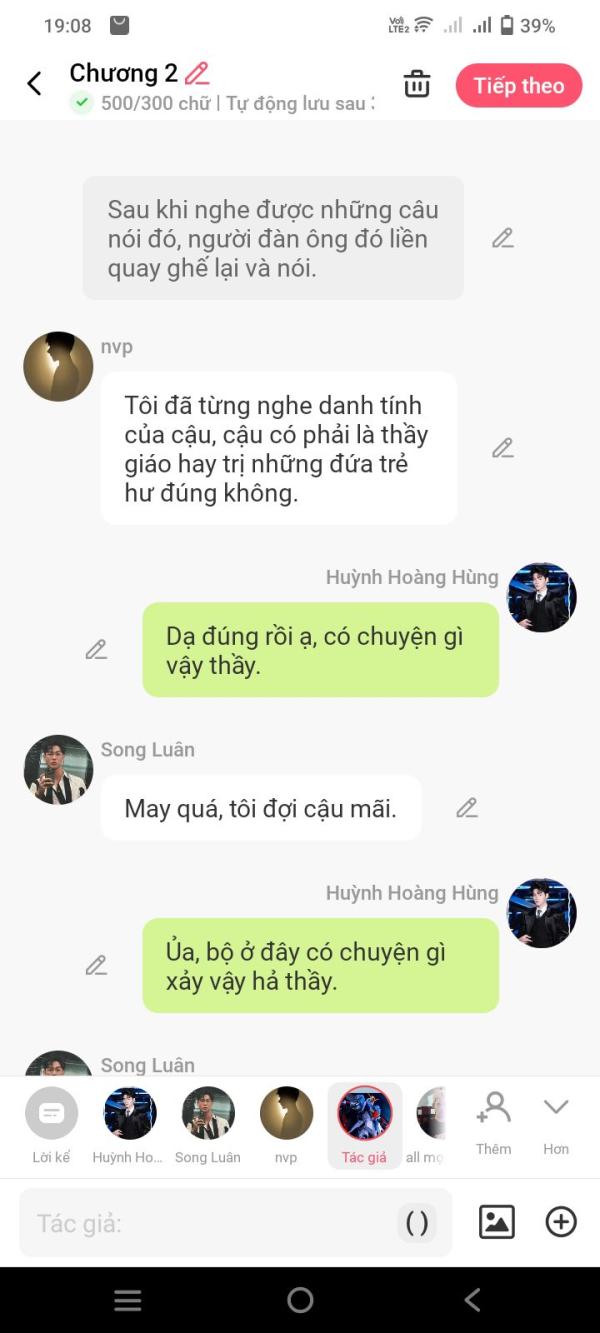Edit the message 'Dạ đúng rồi ạ'
Viewport: 600px width, 1333px height.
pos(96,650)
